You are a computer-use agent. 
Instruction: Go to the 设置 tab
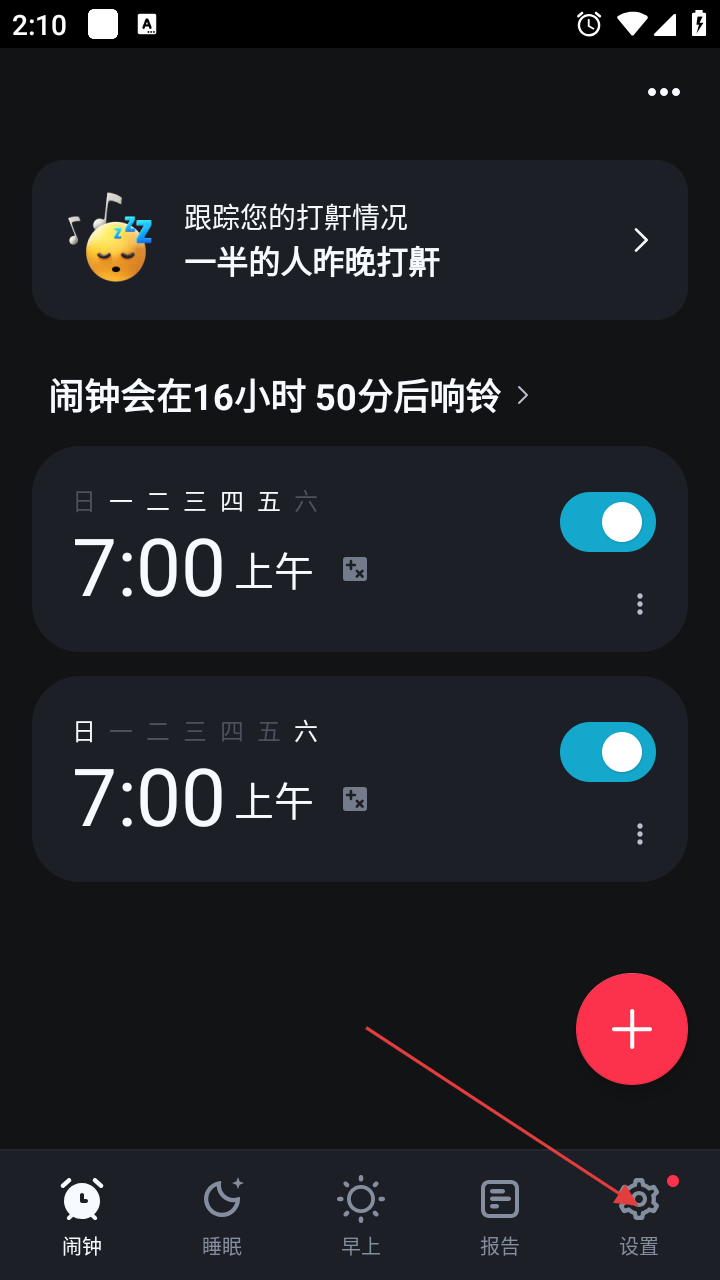pos(639,1215)
